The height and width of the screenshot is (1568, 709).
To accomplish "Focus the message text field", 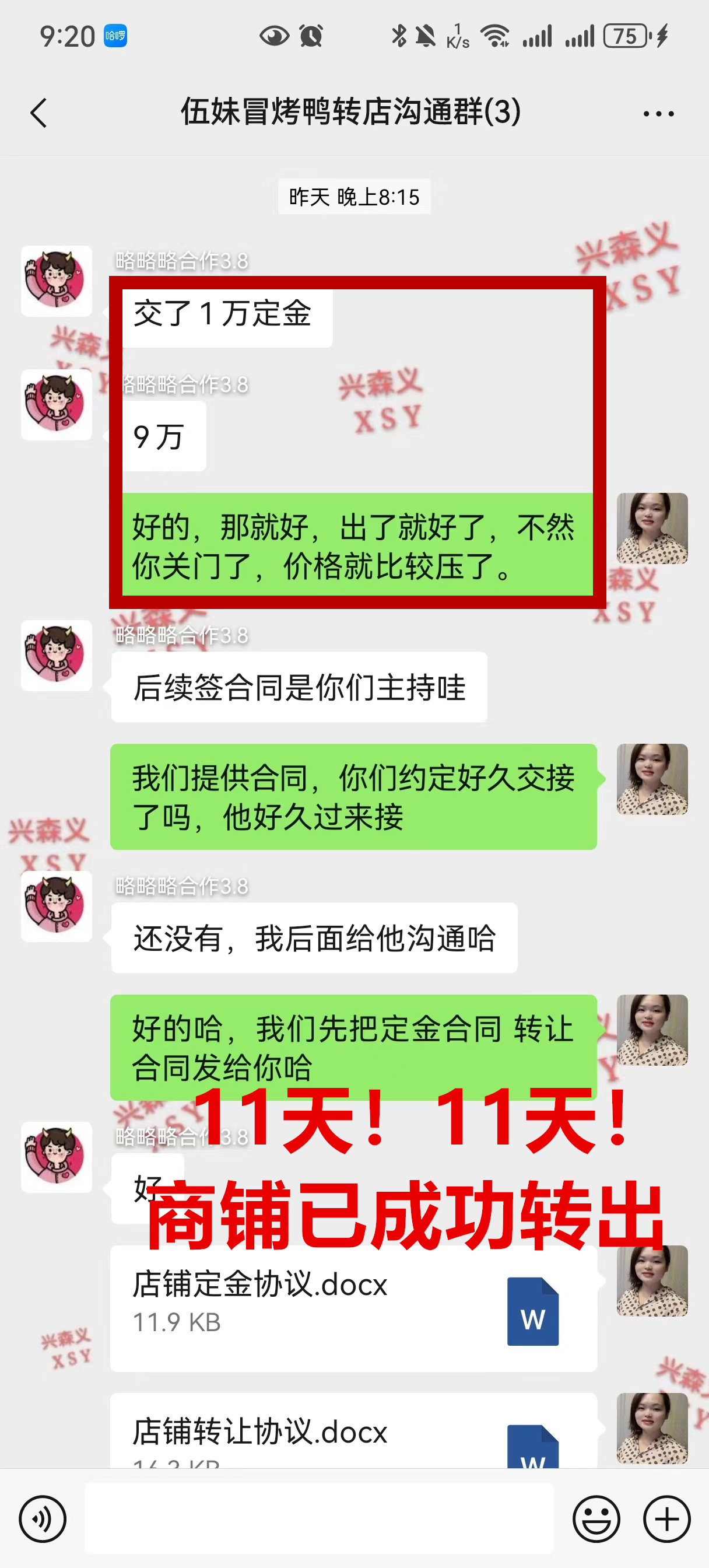I will (319, 1518).
